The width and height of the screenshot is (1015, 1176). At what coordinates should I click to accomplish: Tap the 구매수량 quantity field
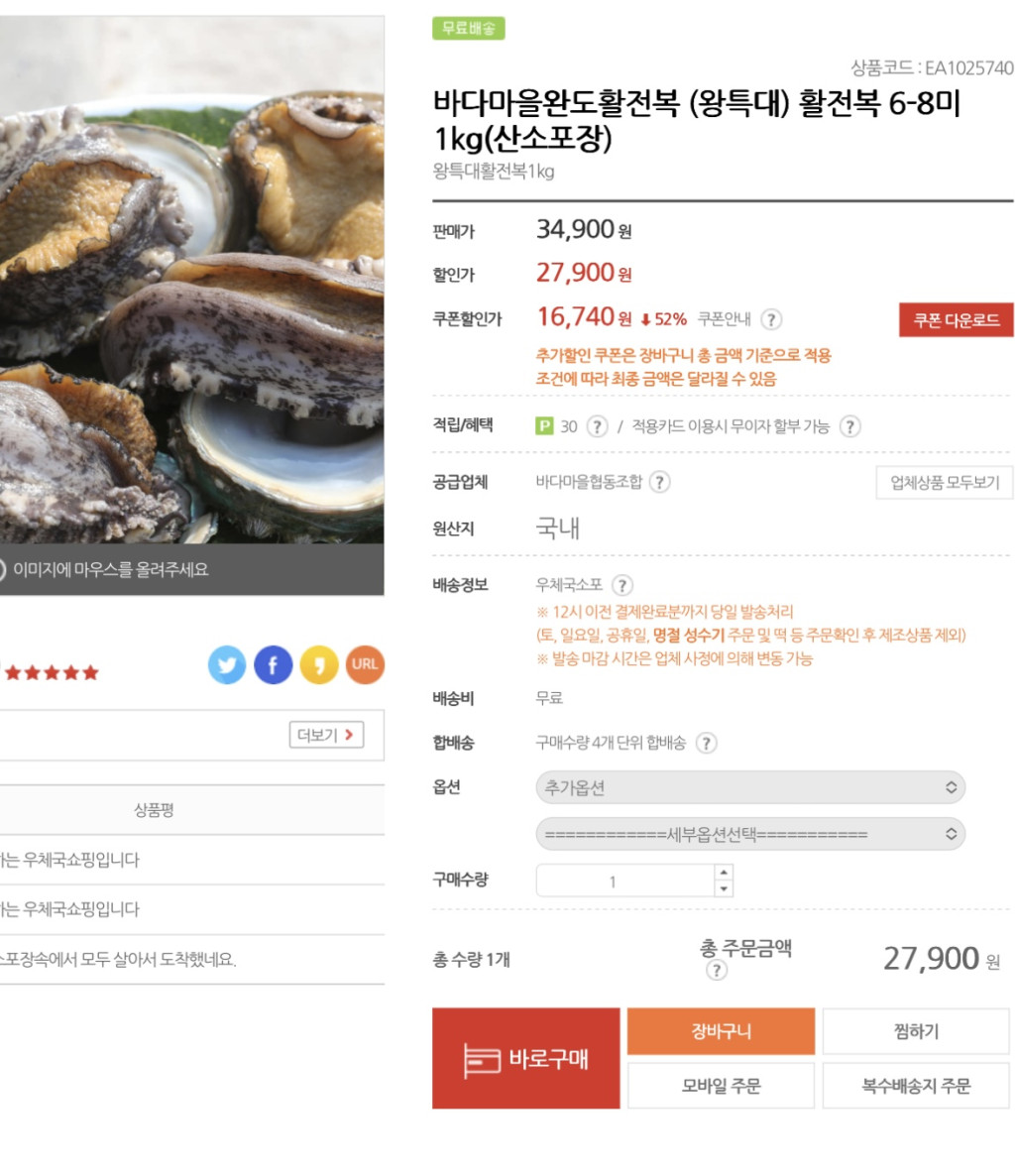(x=624, y=881)
